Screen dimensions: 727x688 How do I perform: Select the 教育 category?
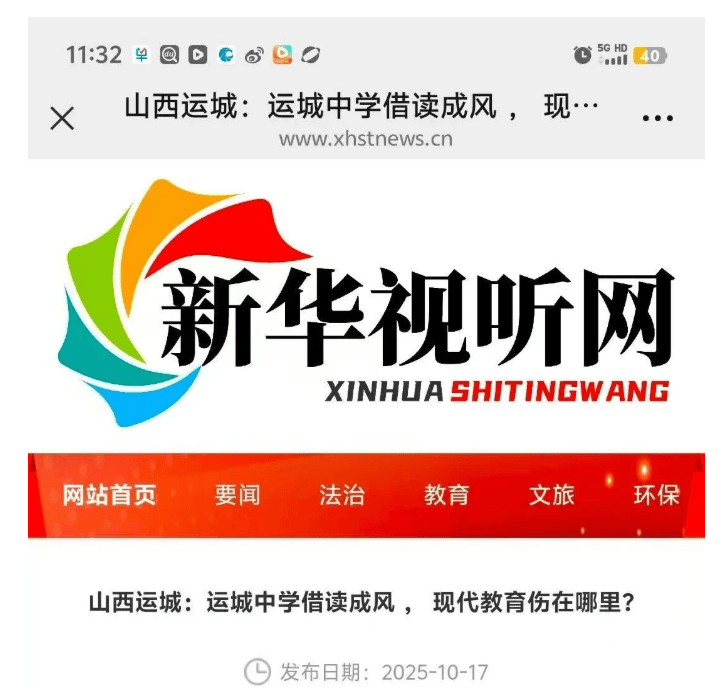447,495
